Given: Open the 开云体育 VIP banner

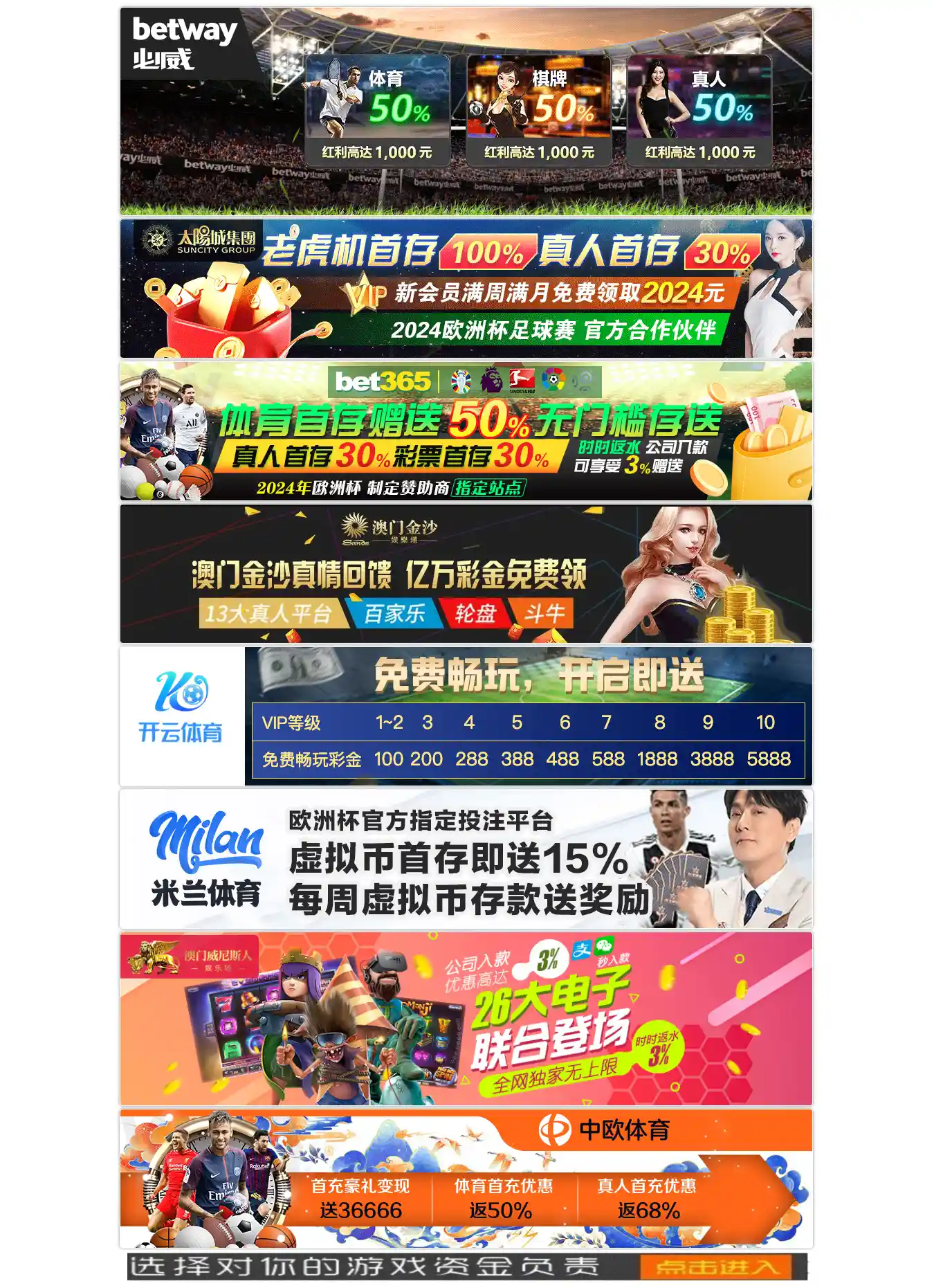Looking at the screenshot, I should pos(466,716).
